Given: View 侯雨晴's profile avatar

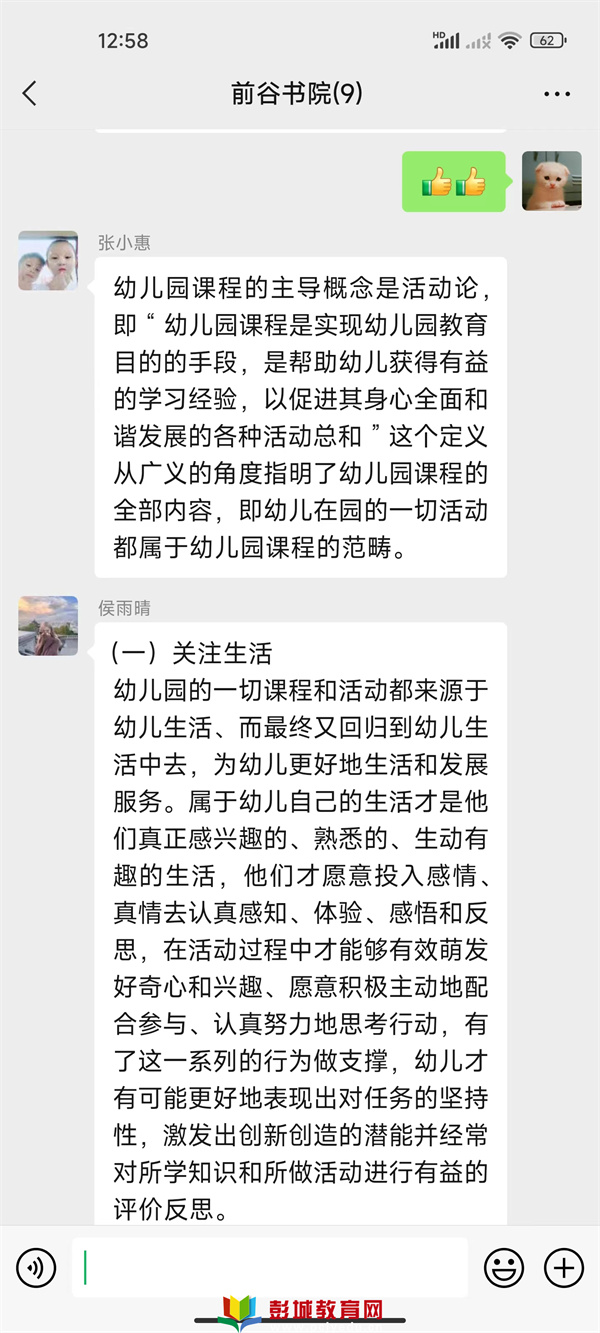Looking at the screenshot, I should tap(48, 626).
